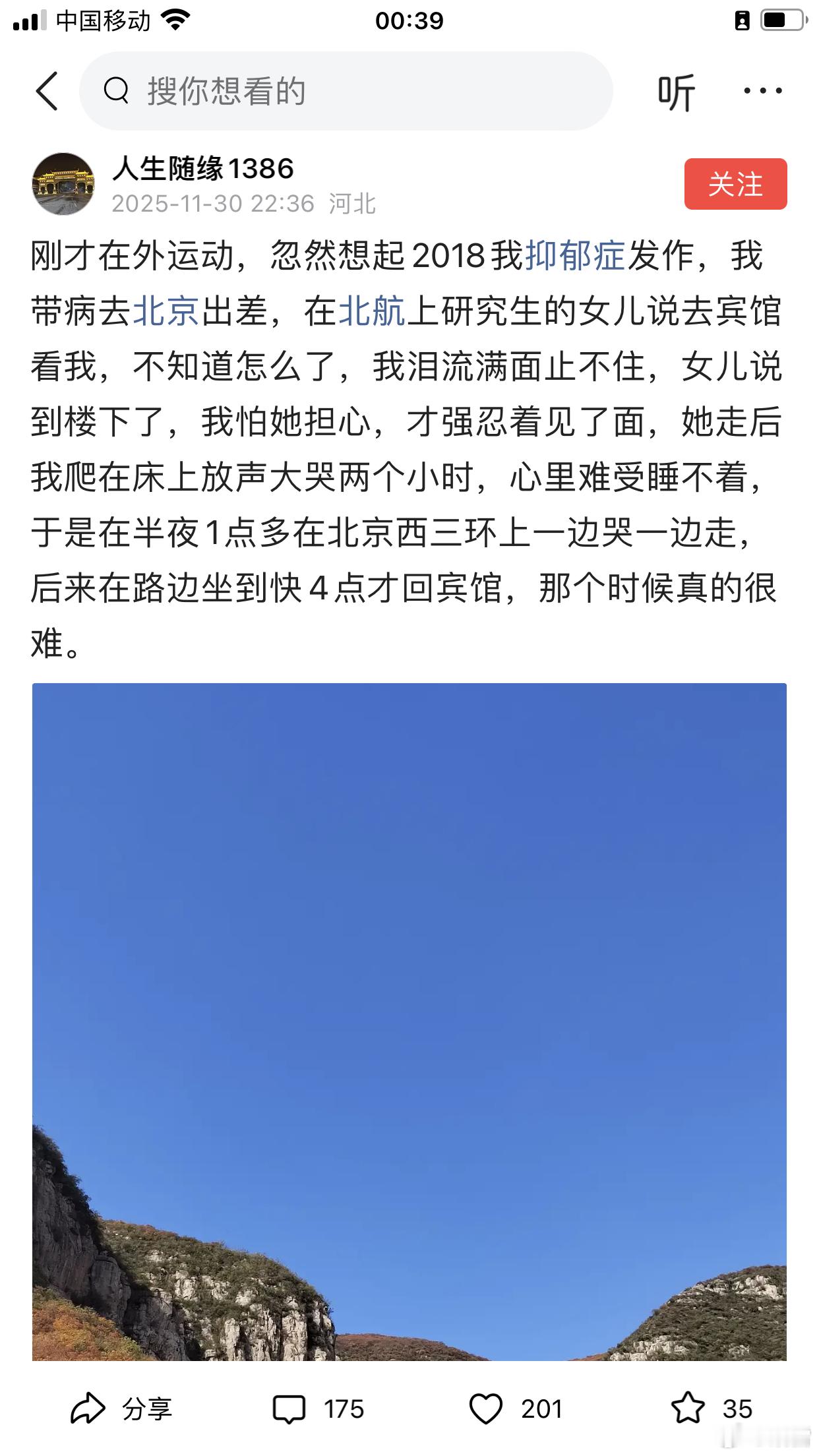Open the blue sky mountain photo
The height and width of the screenshot is (1456, 819).
coord(409,1022)
